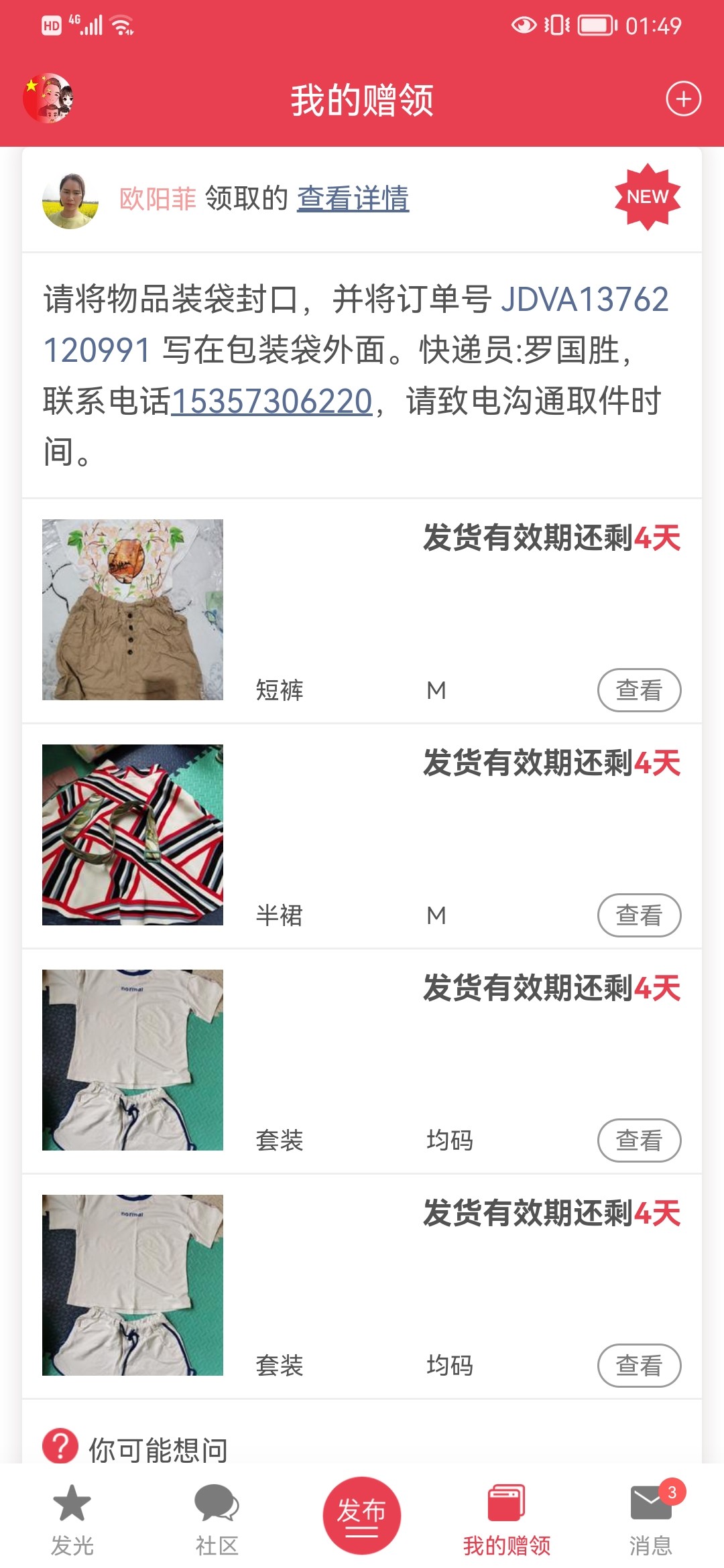View the 短裤 item details
Image resolution: width=724 pixels, height=1568 pixels.
pyautogui.click(x=638, y=690)
